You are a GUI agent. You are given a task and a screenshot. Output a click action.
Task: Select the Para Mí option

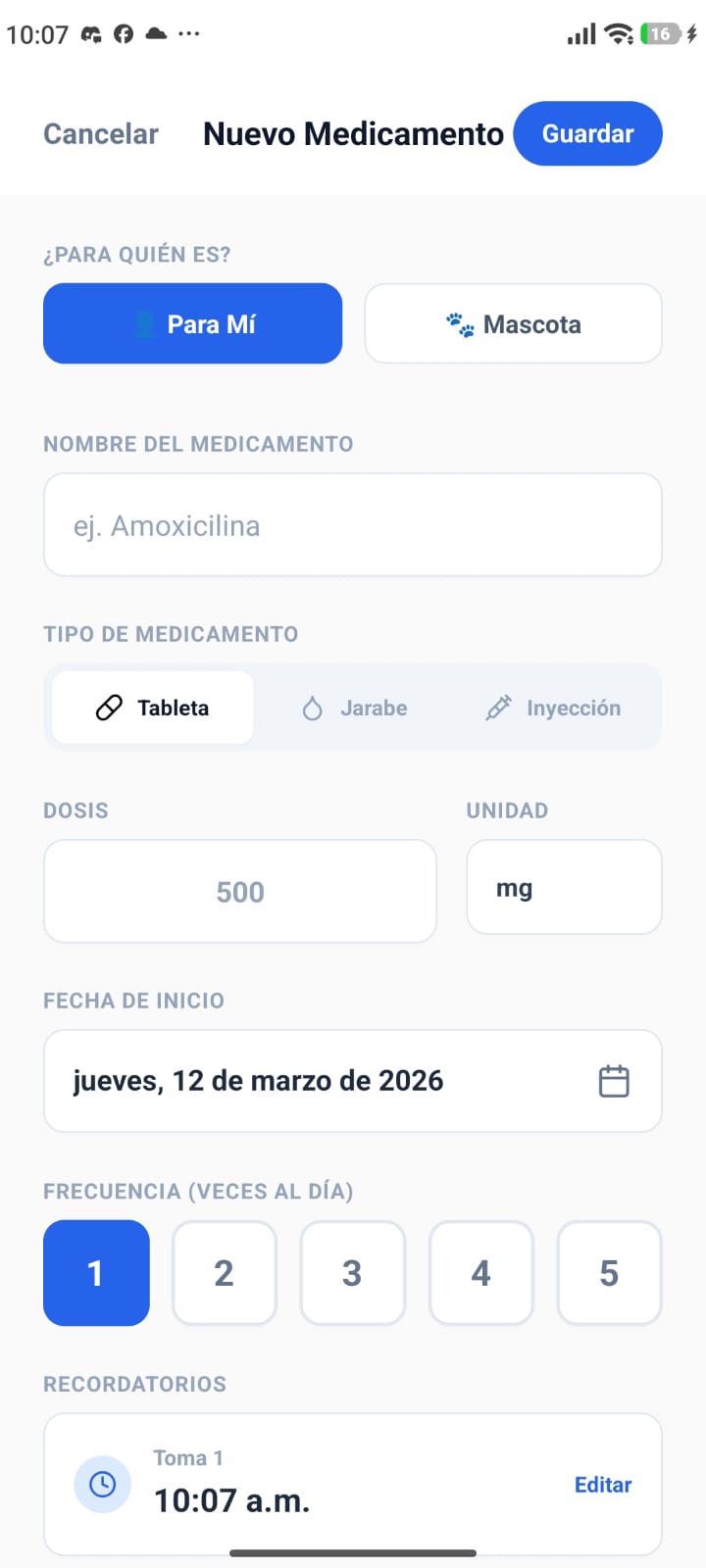(x=193, y=323)
